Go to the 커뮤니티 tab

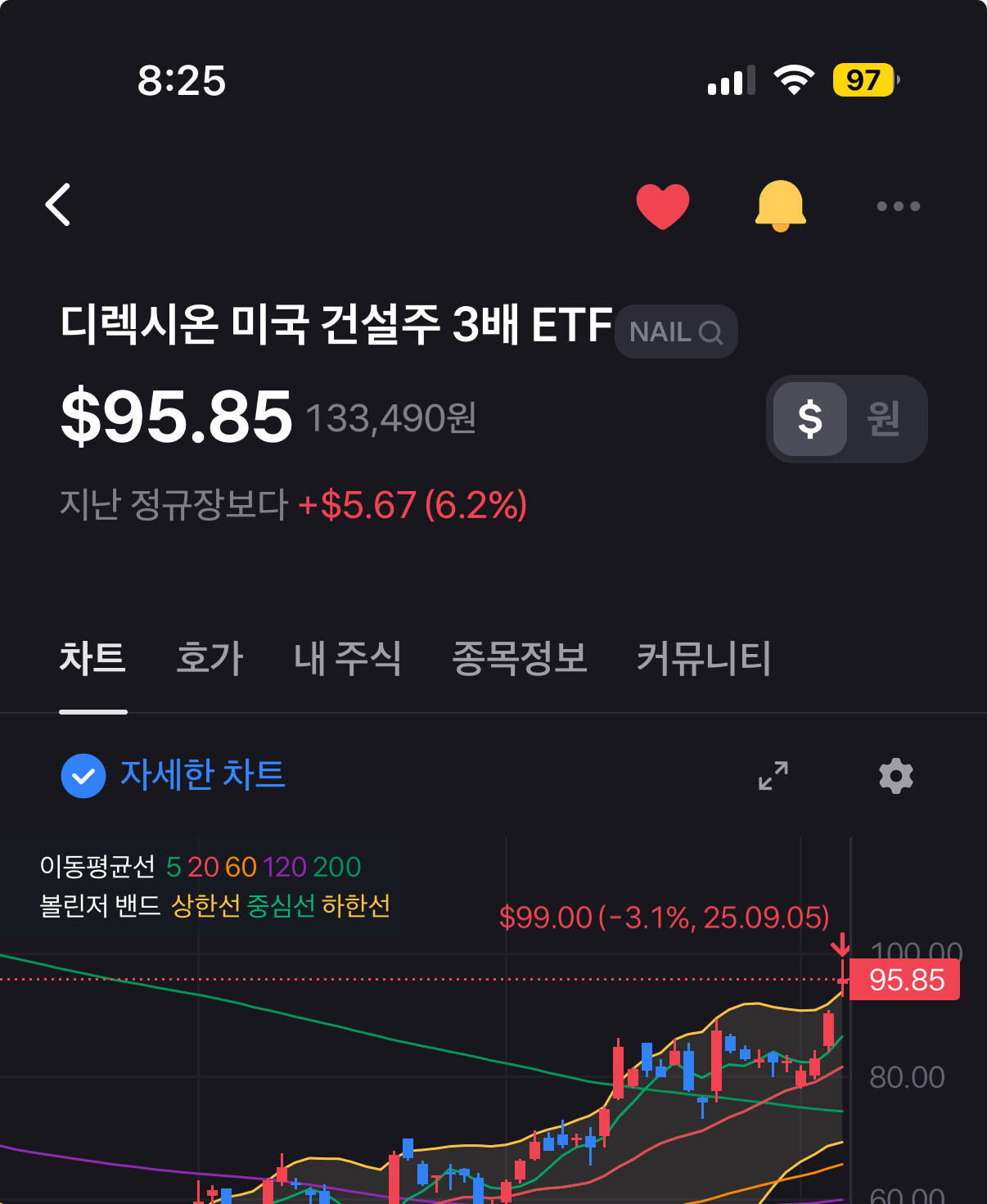pos(704,658)
